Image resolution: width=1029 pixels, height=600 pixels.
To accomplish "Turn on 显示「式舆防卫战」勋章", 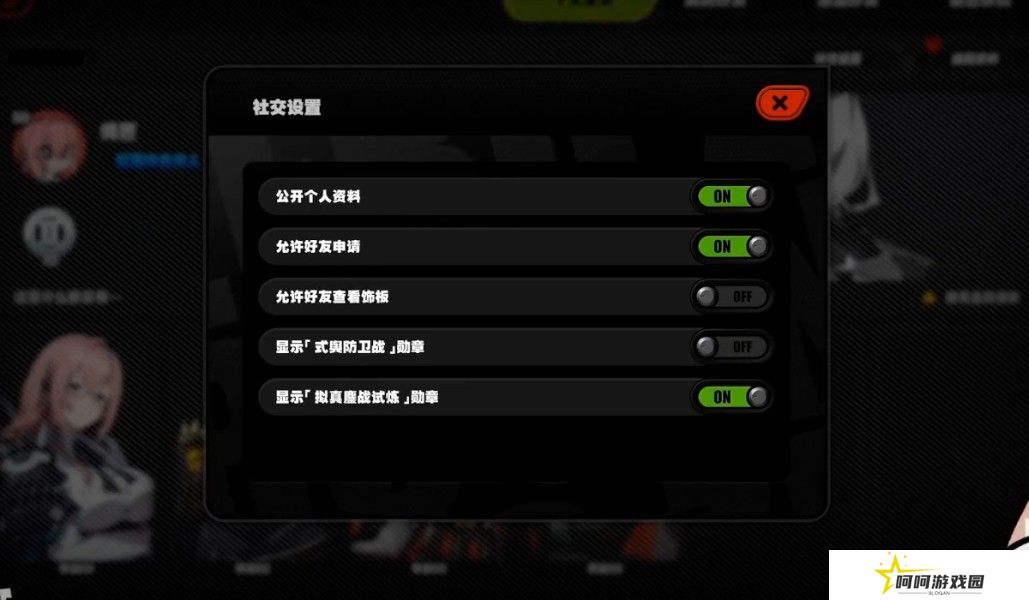I will (x=732, y=347).
